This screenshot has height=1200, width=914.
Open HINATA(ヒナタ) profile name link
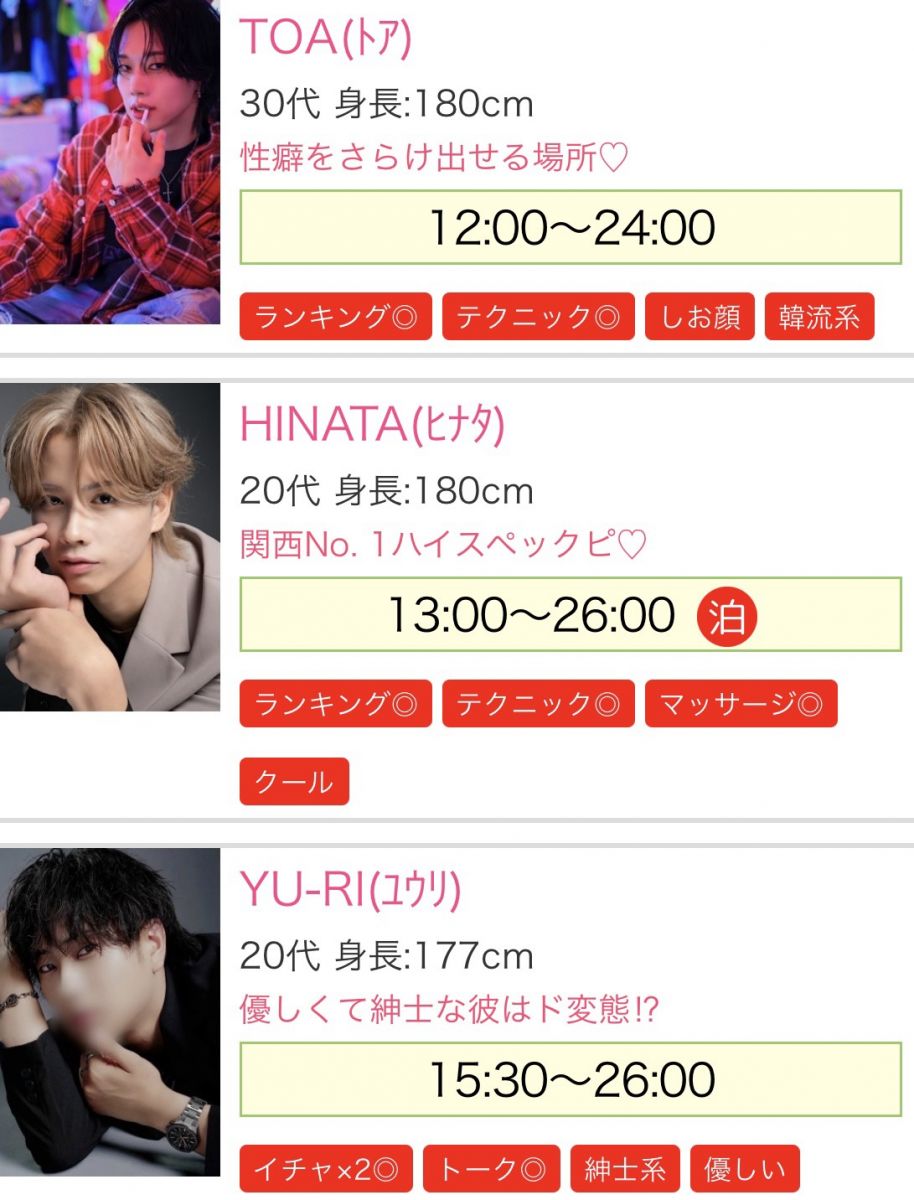pyautogui.click(x=372, y=425)
